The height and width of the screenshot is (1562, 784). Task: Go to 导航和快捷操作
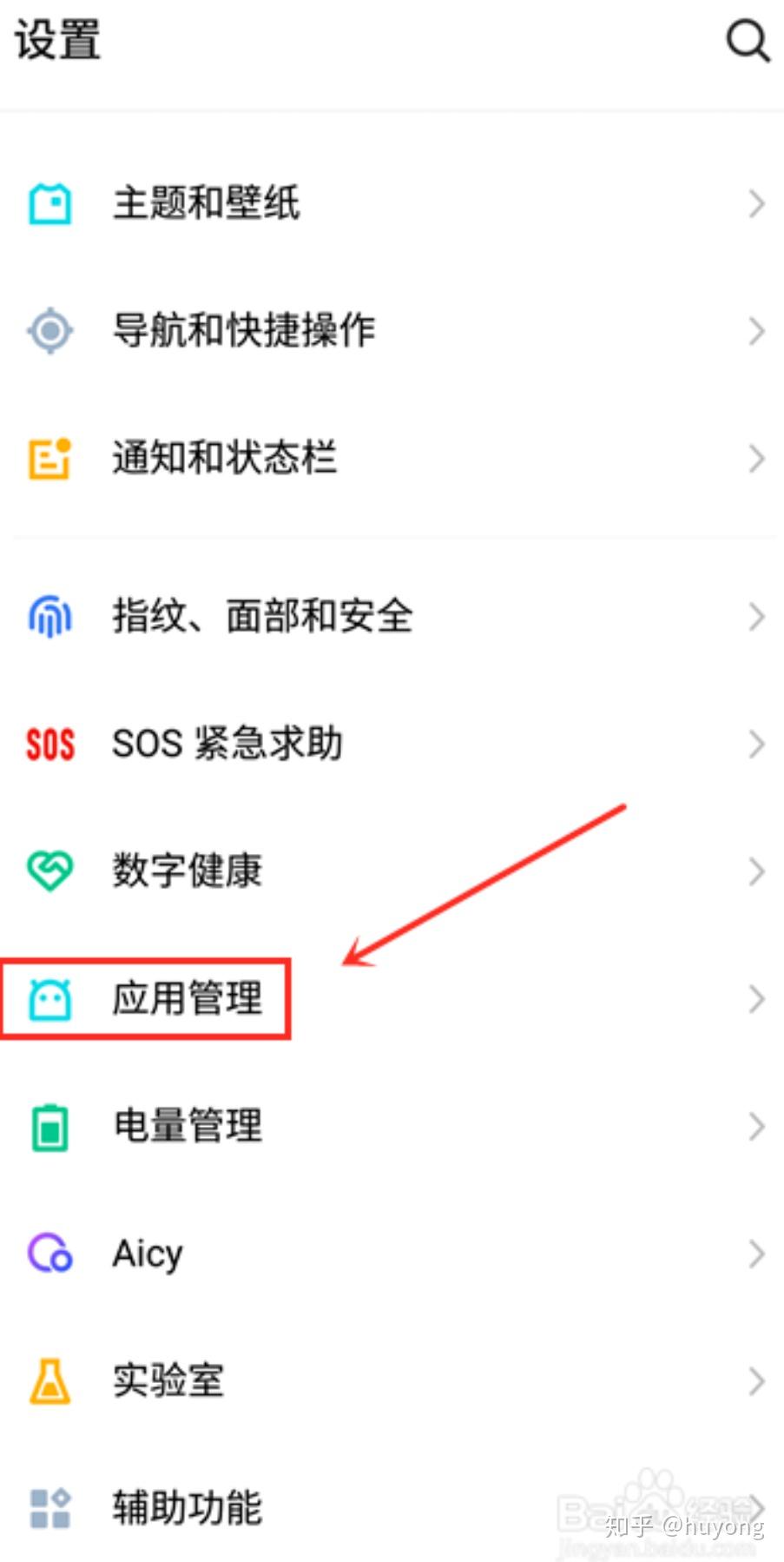(x=244, y=330)
